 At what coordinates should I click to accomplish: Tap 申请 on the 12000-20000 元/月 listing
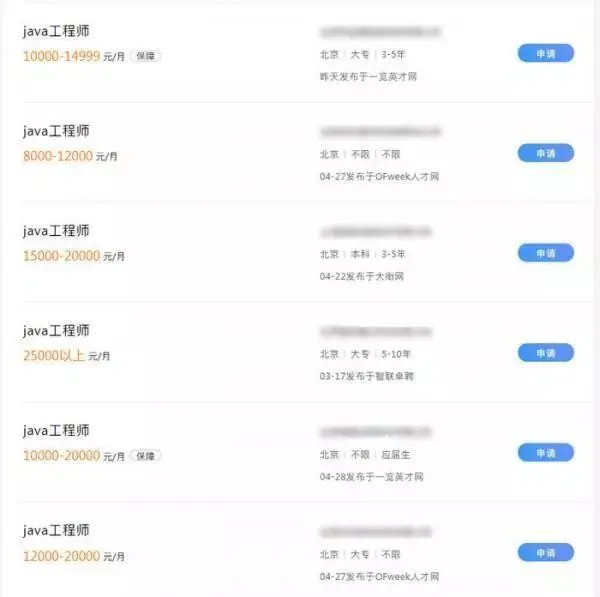(545, 553)
